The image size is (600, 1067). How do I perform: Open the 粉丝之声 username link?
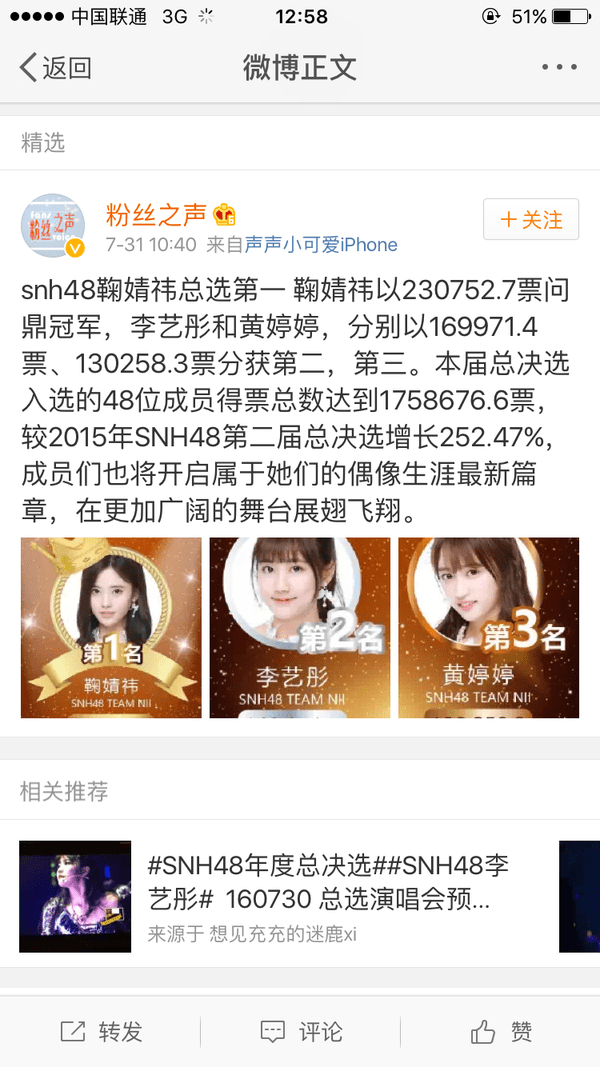point(156,214)
